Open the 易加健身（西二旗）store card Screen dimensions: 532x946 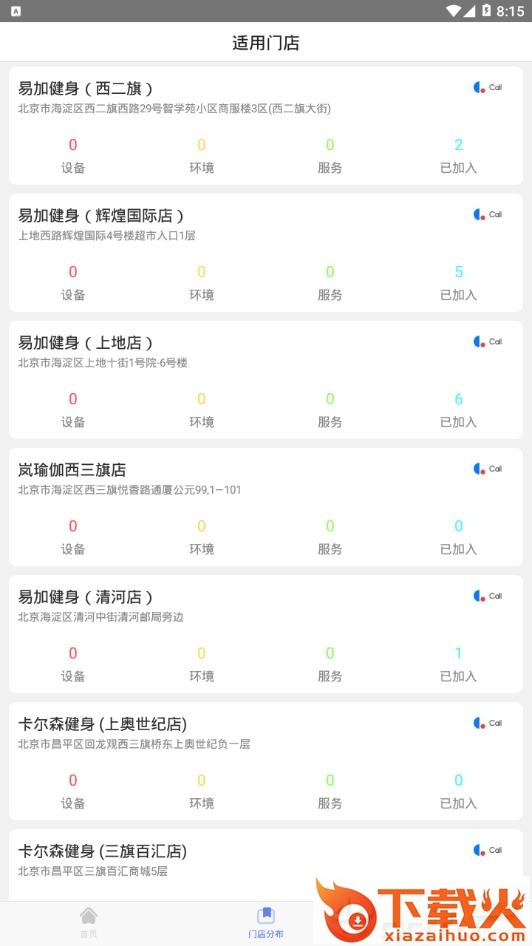pos(266,125)
